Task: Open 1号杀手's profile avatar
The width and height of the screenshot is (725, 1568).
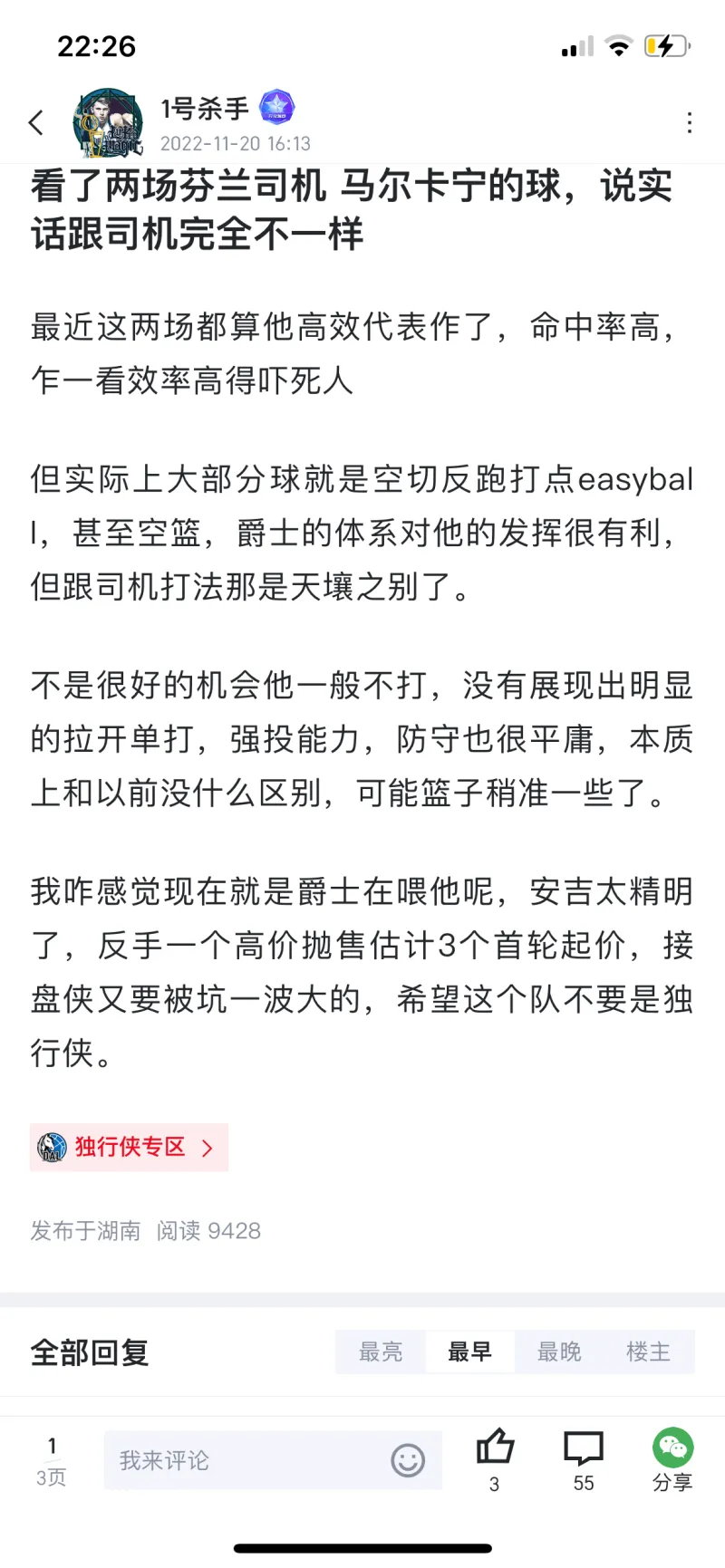Action: point(108,122)
